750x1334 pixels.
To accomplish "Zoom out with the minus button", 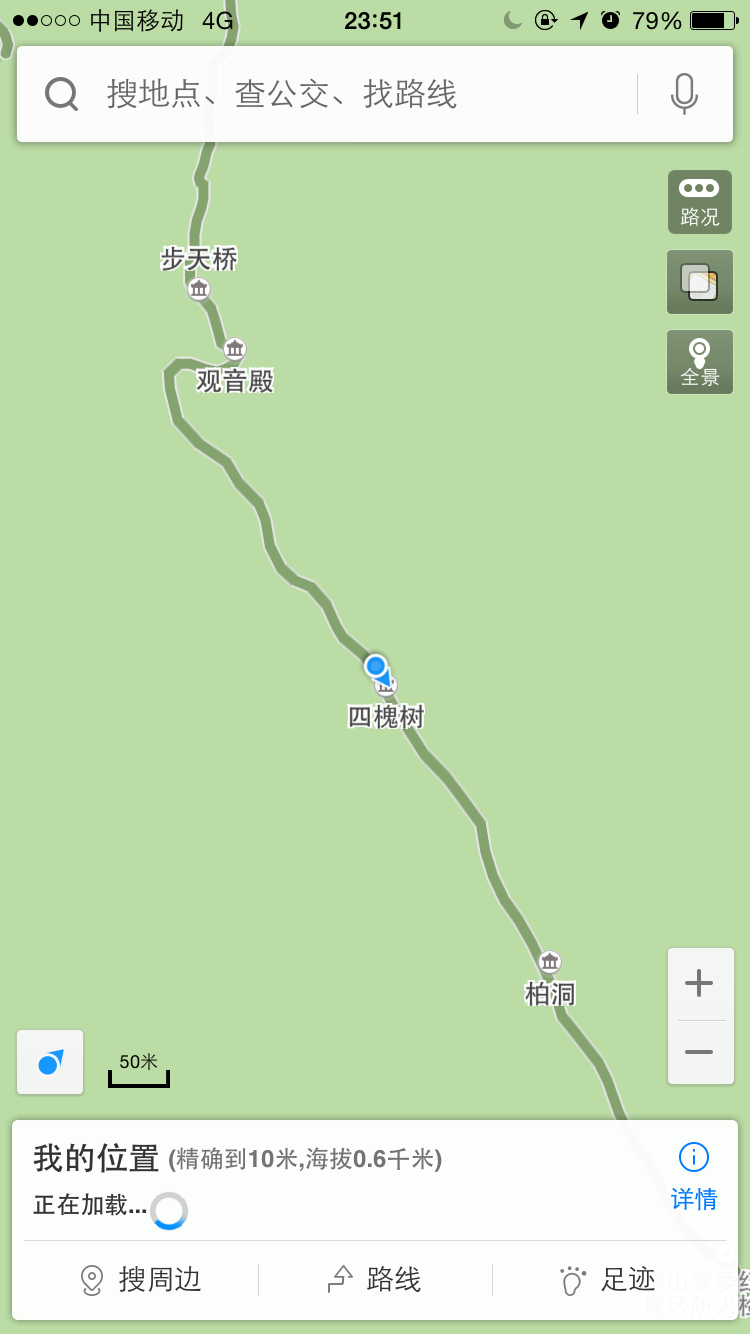I will [699, 1052].
